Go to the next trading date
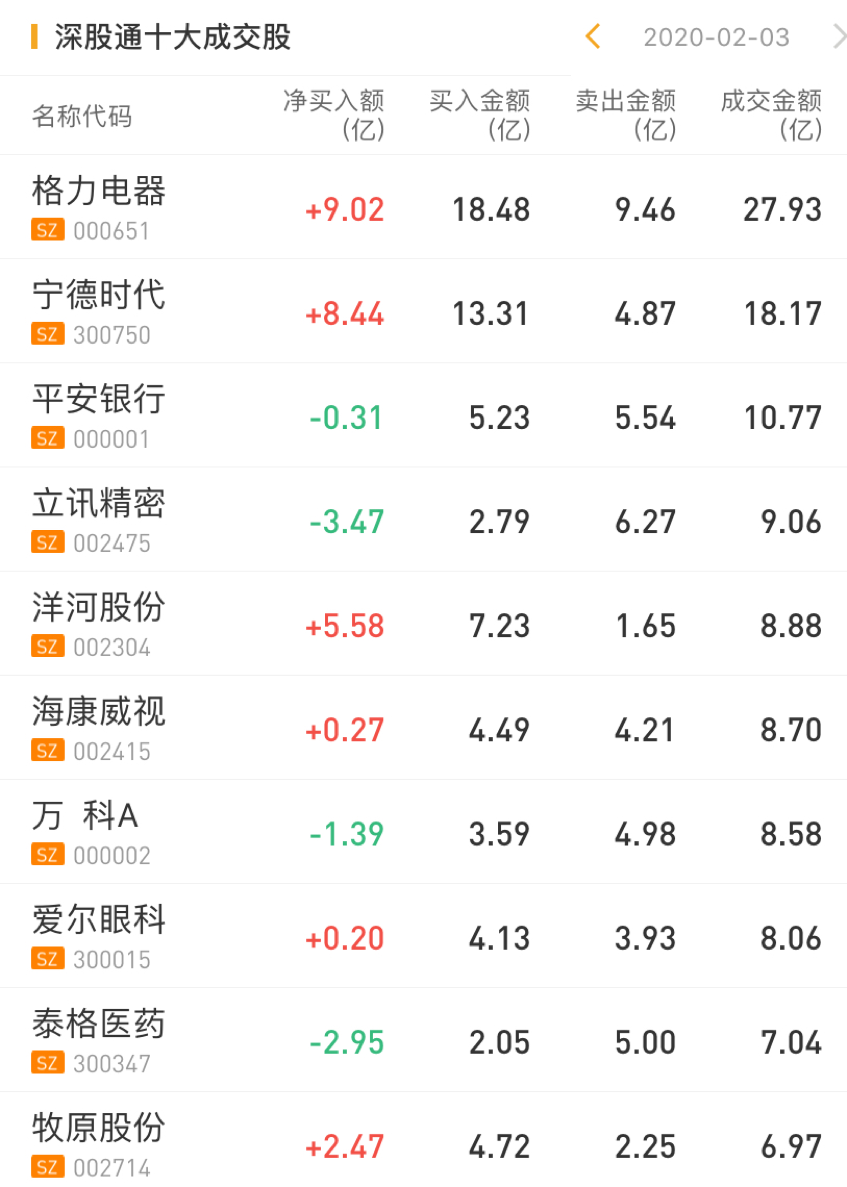 click(x=838, y=37)
